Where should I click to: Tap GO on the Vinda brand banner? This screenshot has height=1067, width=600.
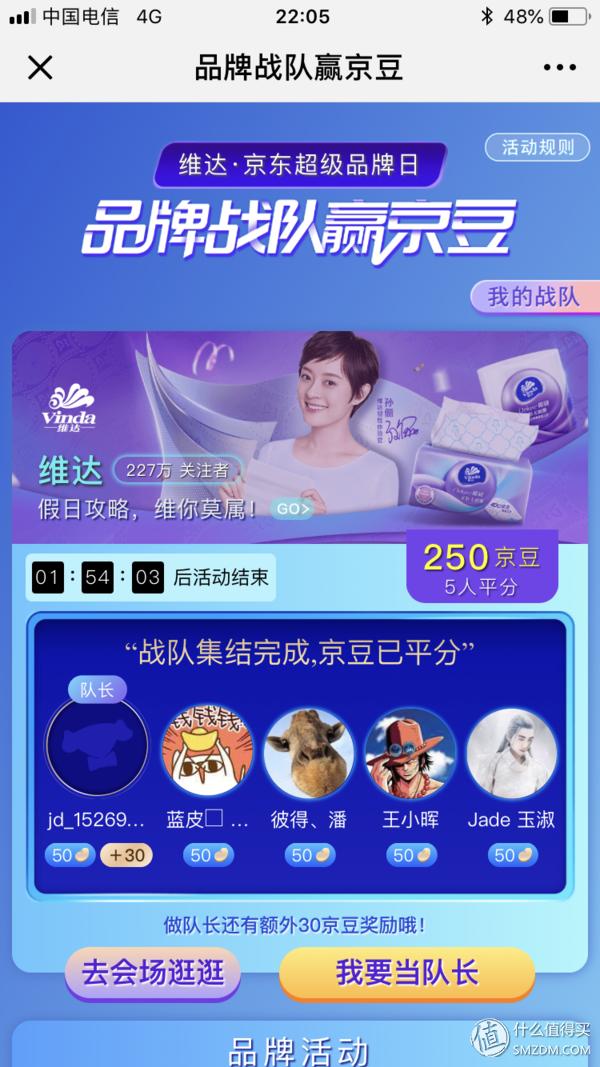293,509
